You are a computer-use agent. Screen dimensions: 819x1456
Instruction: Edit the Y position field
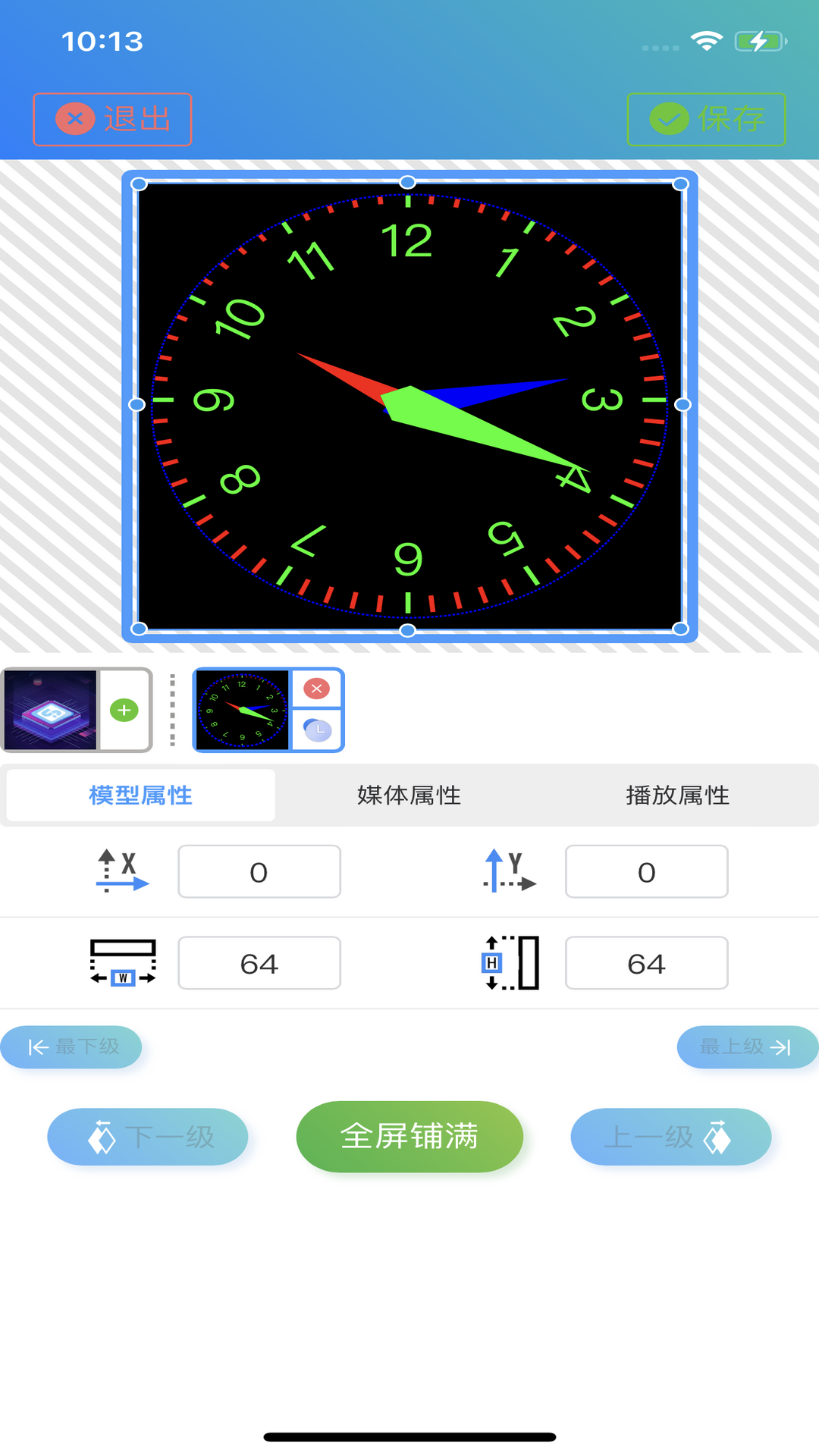646,872
